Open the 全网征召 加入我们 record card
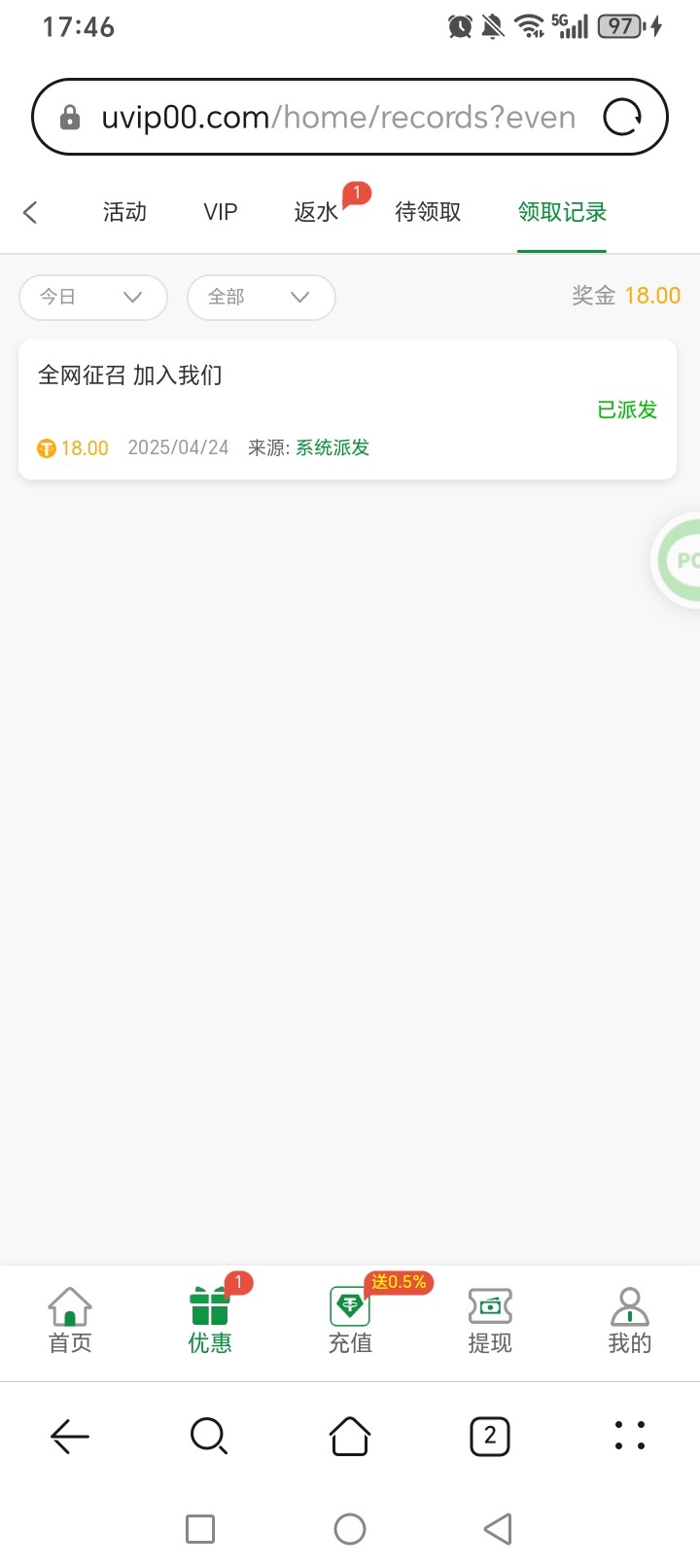Viewport: 700px width, 1568px height. point(347,409)
